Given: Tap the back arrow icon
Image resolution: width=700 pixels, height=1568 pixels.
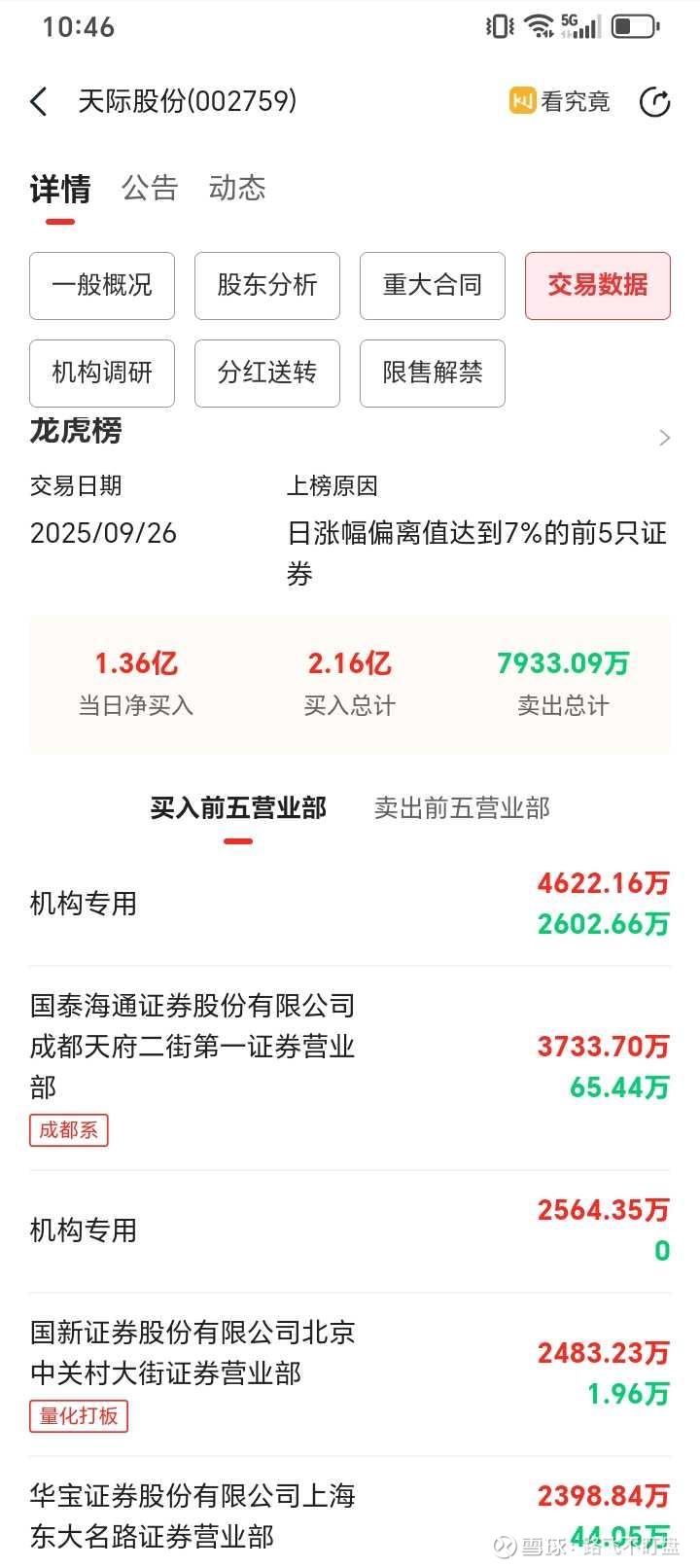Looking at the screenshot, I should [x=39, y=101].
